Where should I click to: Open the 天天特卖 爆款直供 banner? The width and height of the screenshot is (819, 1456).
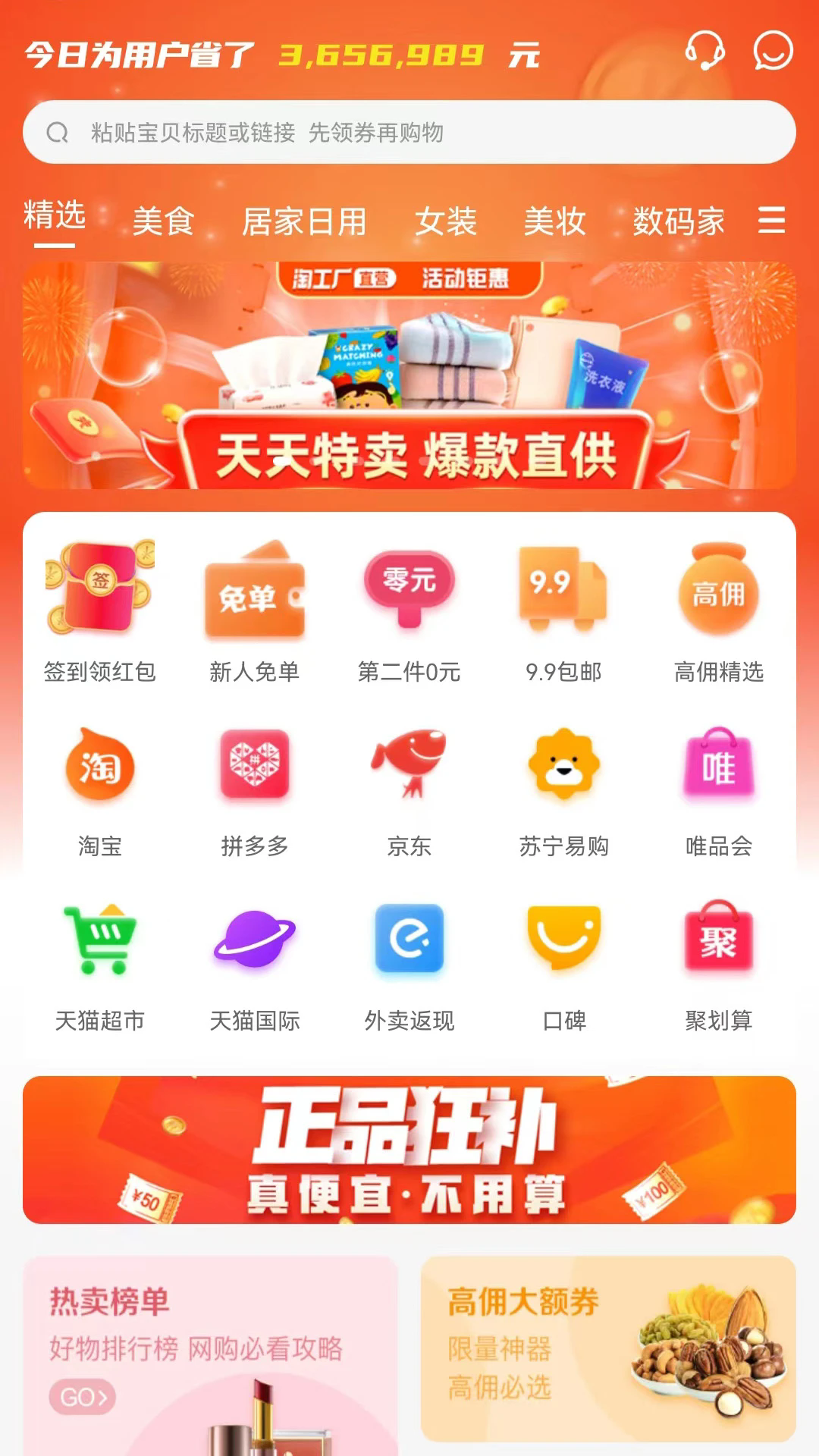409,375
